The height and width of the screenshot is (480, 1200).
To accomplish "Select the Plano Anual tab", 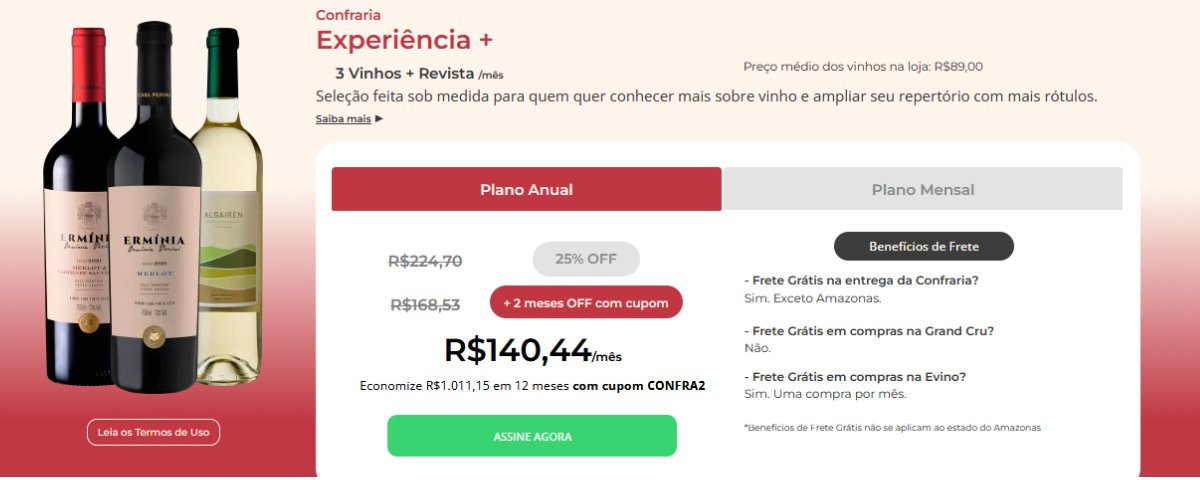I will point(526,189).
